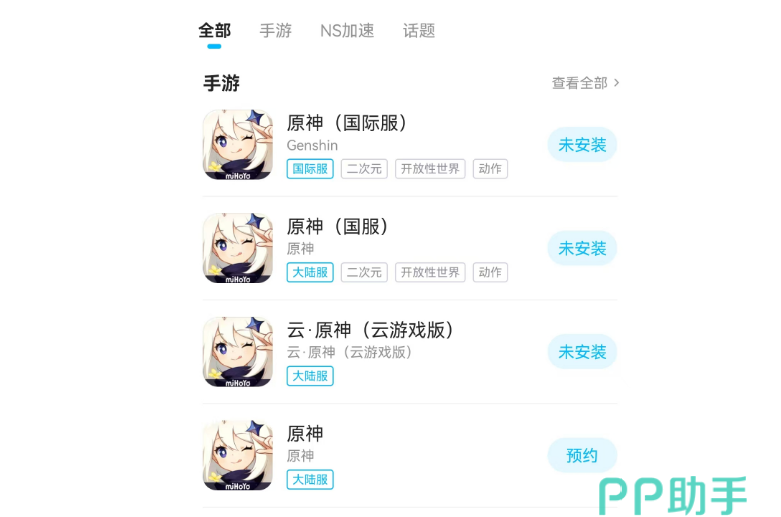Switch to the 手游 tab
The image size is (781, 517).
(x=275, y=31)
